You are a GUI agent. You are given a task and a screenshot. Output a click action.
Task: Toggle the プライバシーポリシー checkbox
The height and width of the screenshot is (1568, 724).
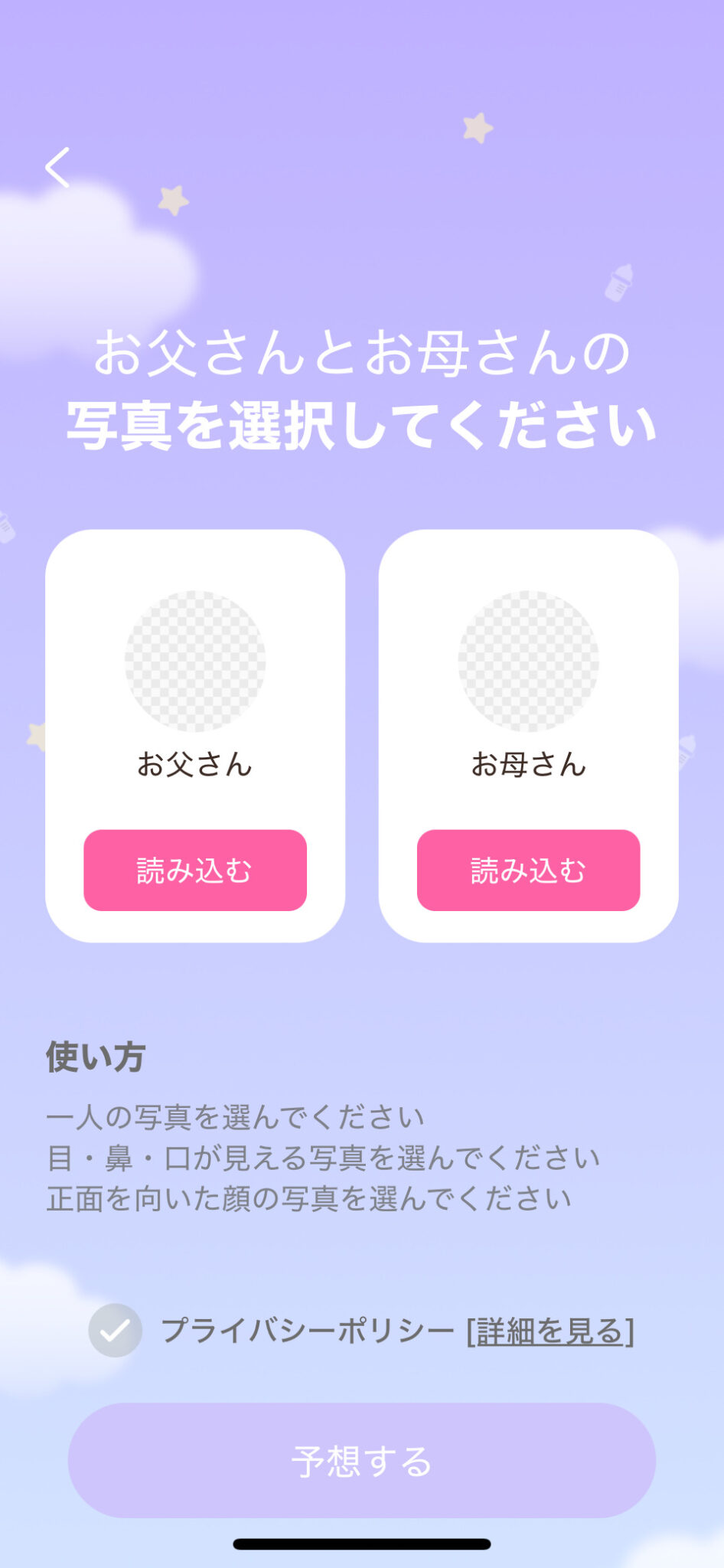116,1331
